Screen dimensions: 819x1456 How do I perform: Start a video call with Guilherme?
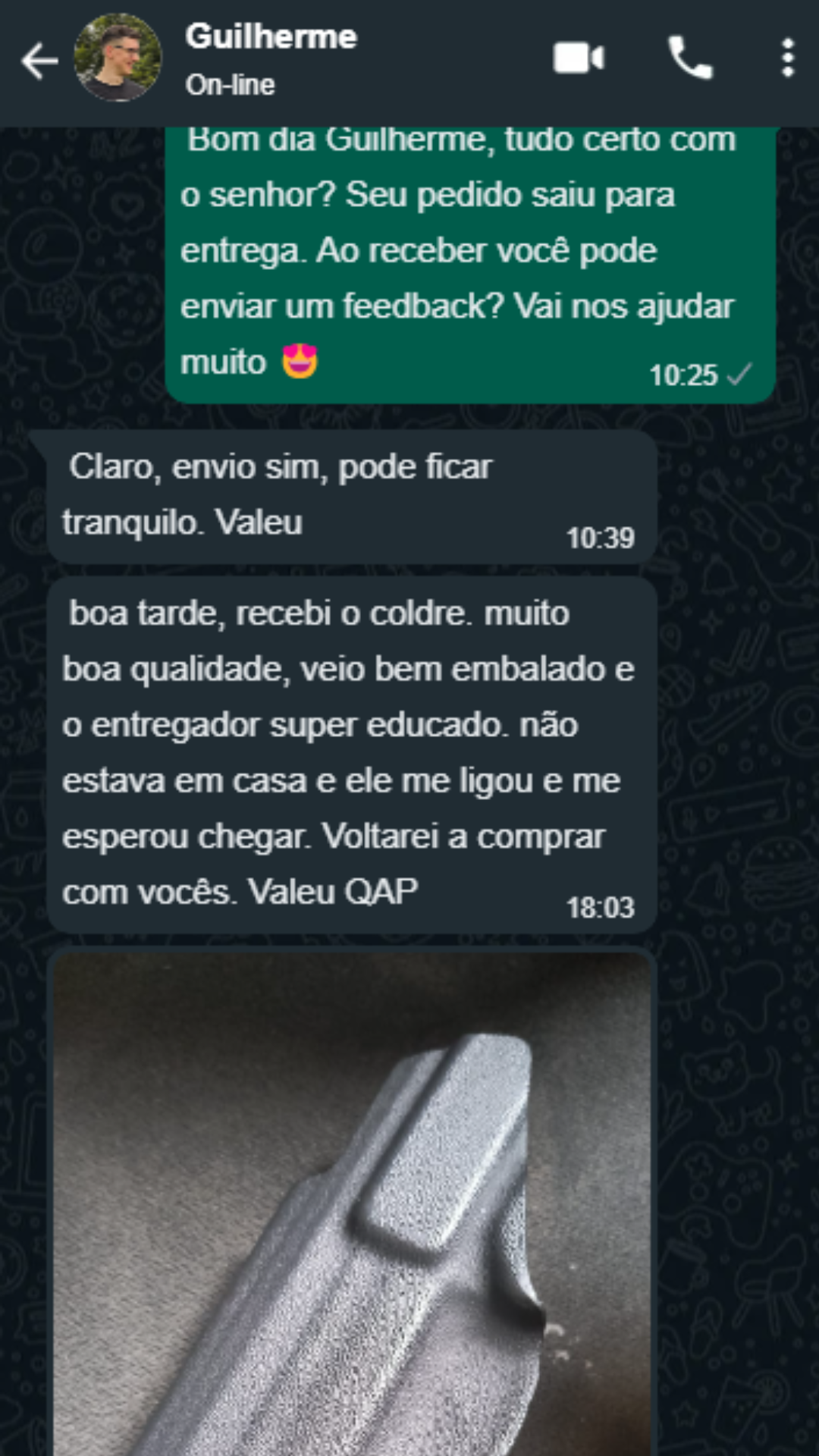[579, 58]
